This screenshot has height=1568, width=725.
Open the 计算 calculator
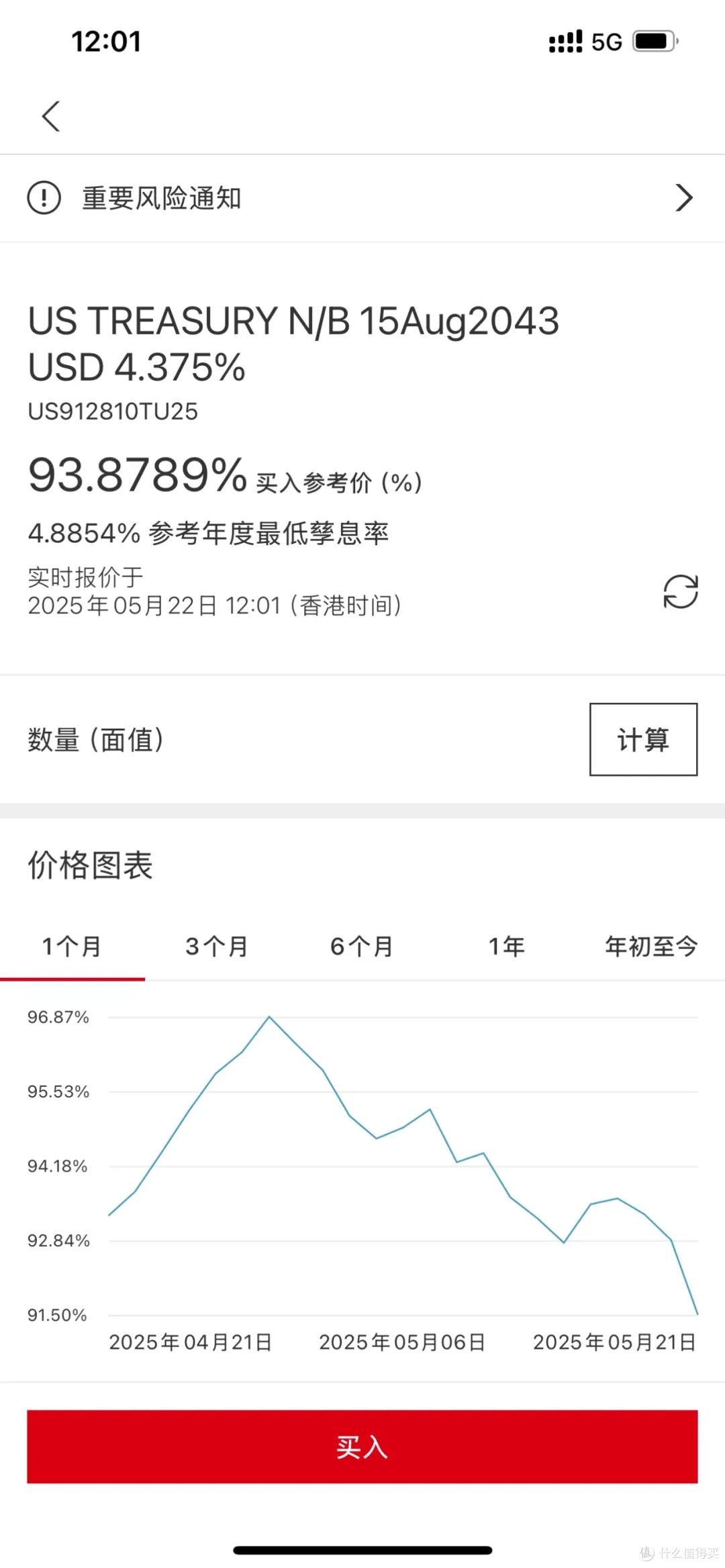pyautogui.click(x=642, y=740)
